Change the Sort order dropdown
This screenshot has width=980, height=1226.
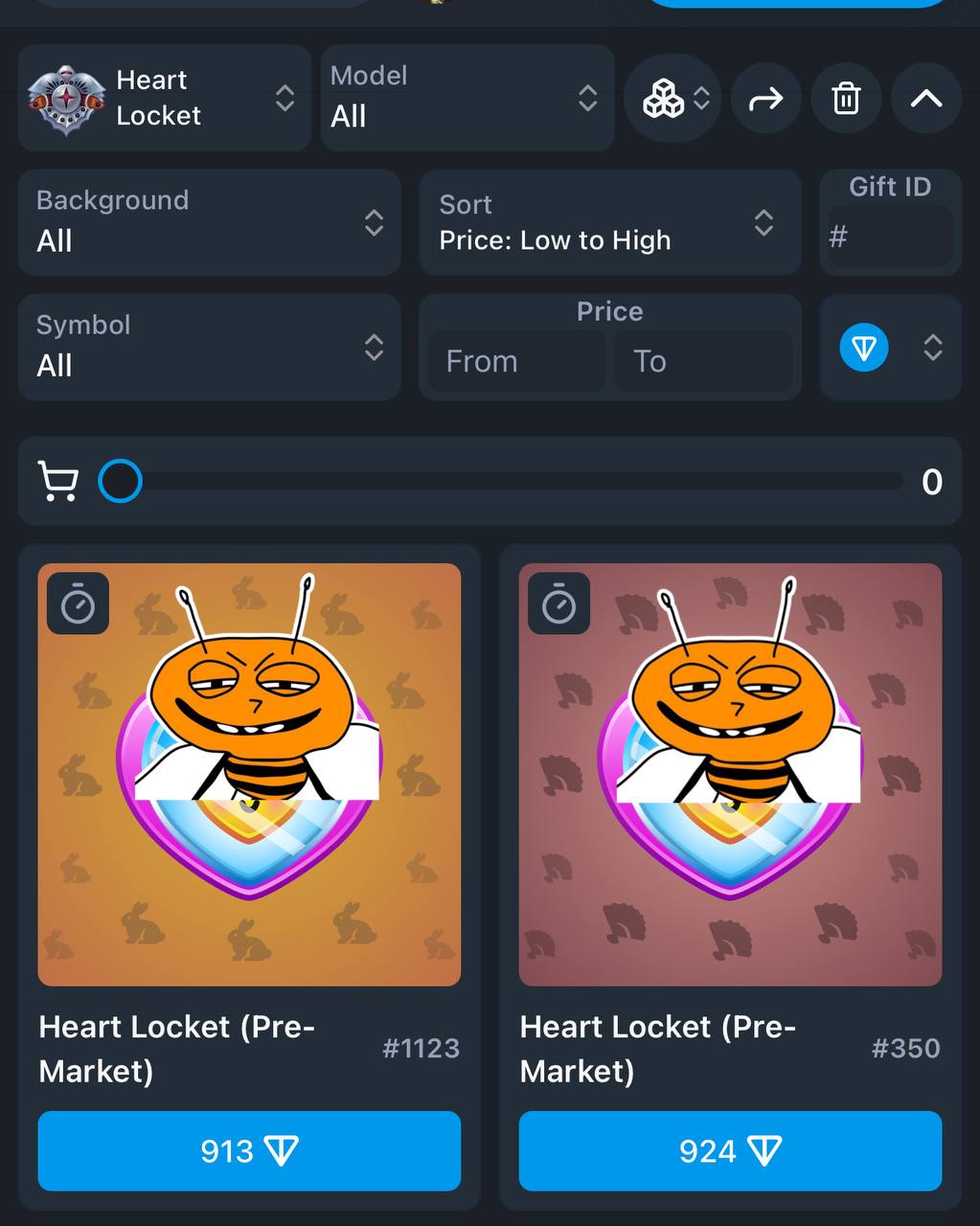pyautogui.click(x=609, y=222)
